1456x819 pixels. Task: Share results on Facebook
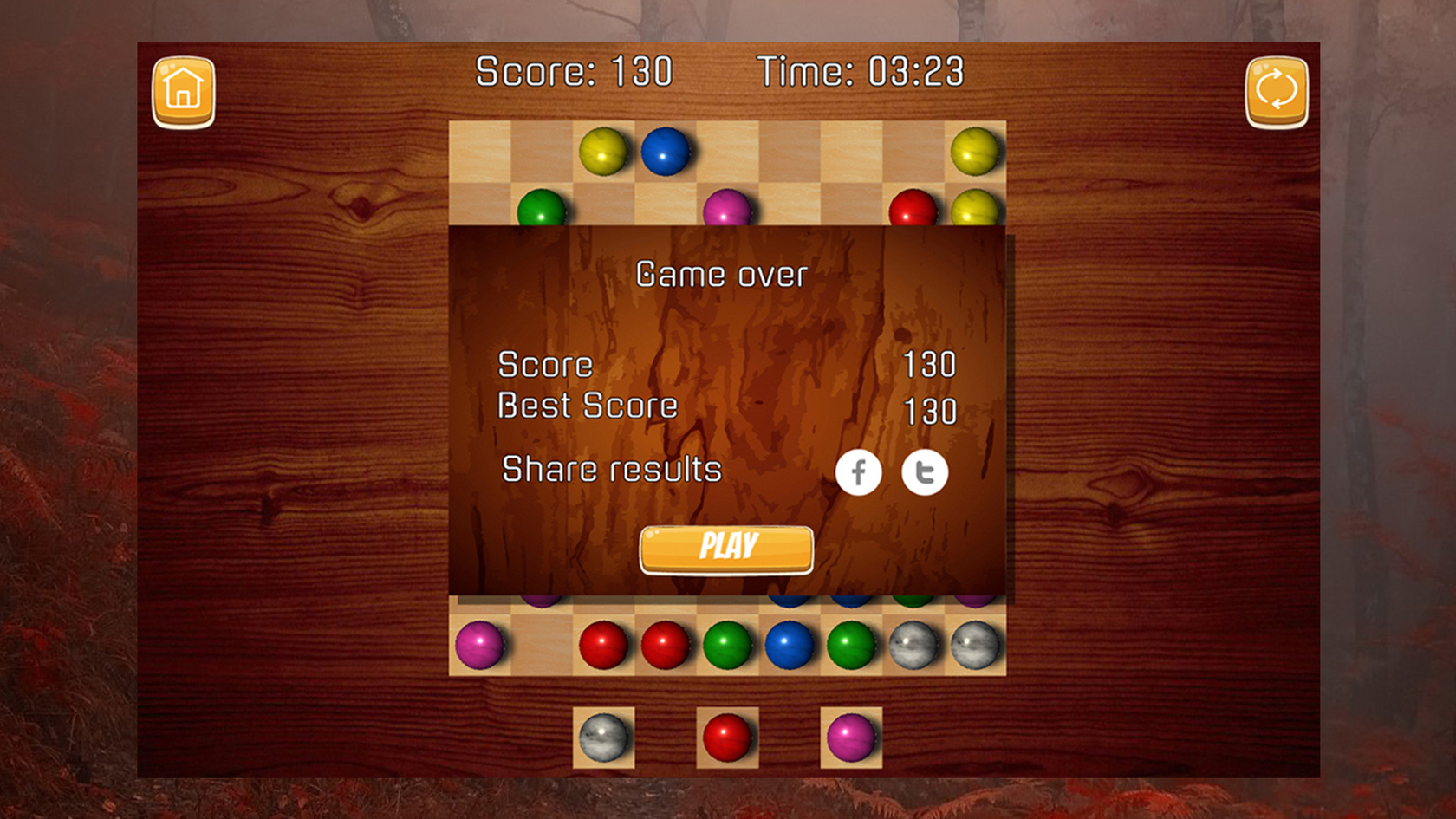[x=858, y=473]
